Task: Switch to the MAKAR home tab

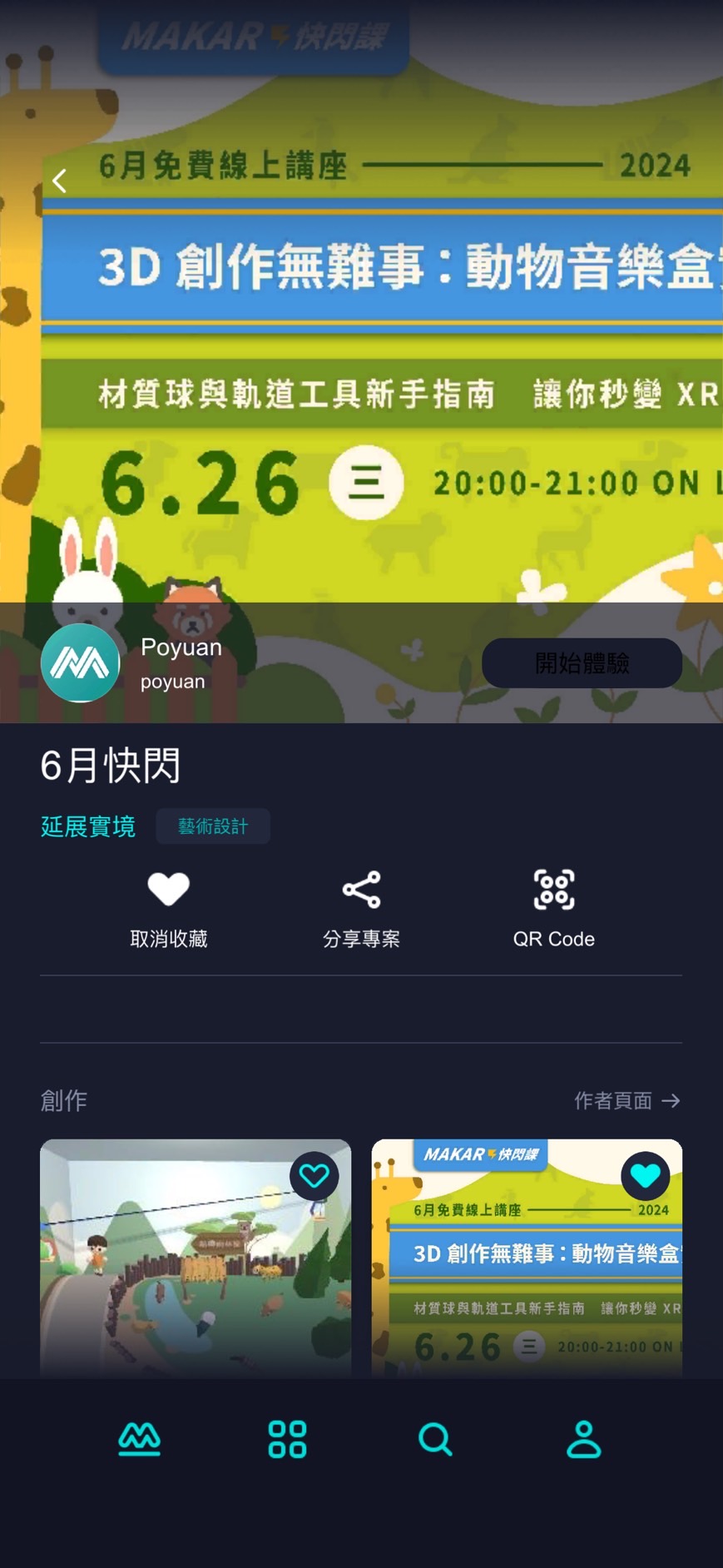Action: pos(139,1439)
